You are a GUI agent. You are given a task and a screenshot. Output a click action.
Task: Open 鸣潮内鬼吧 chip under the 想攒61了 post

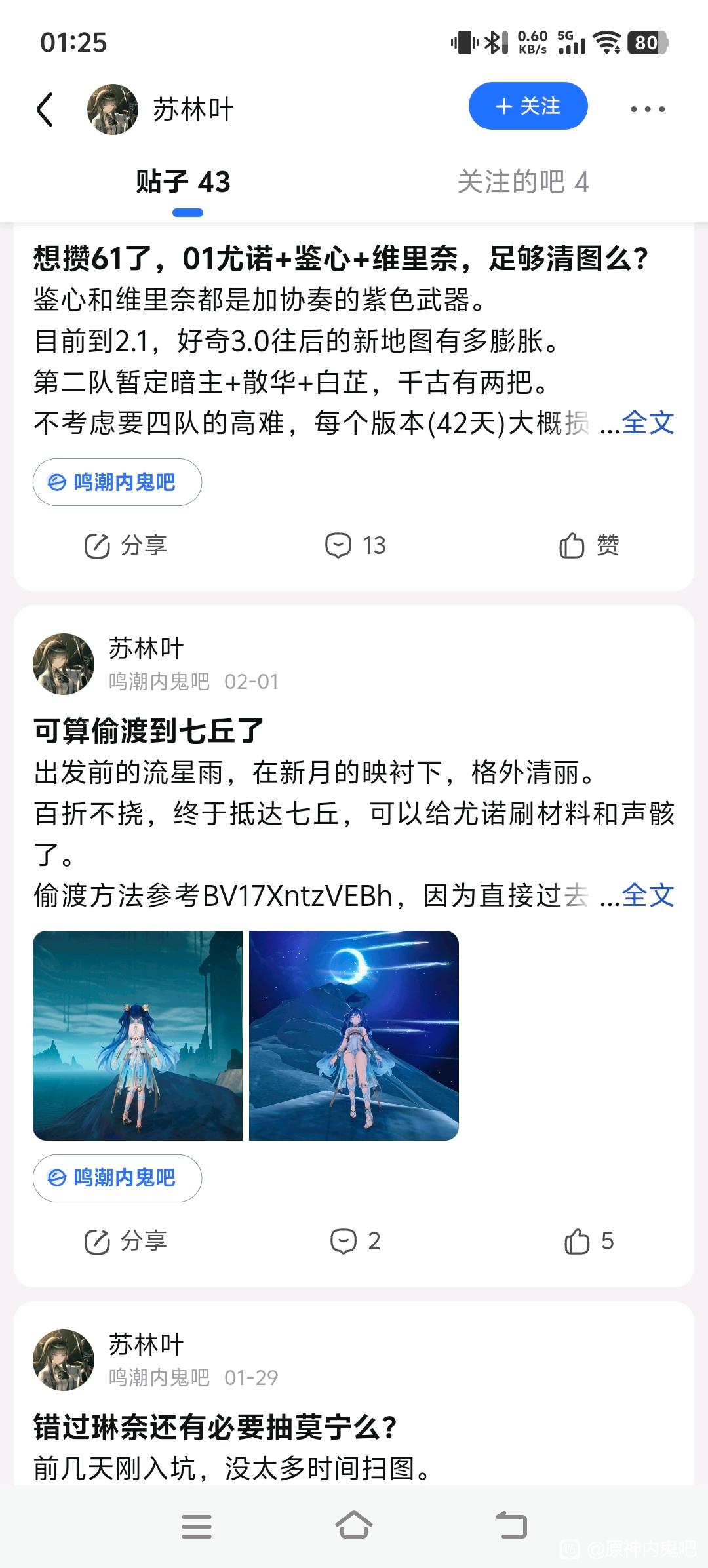point(117,482)
